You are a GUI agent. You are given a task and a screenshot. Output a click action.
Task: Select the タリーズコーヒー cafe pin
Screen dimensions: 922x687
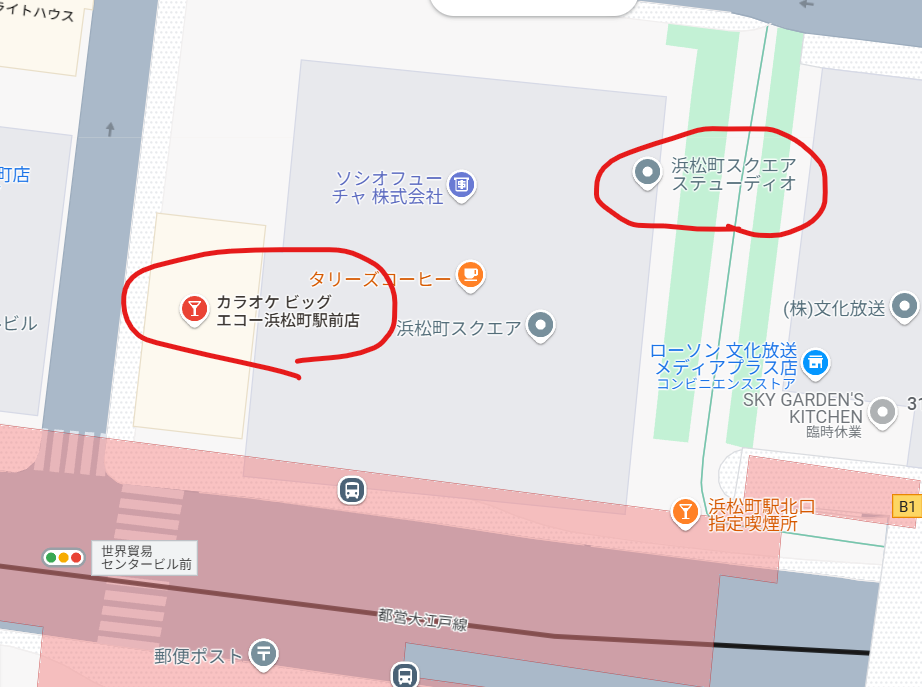[470, 275]
